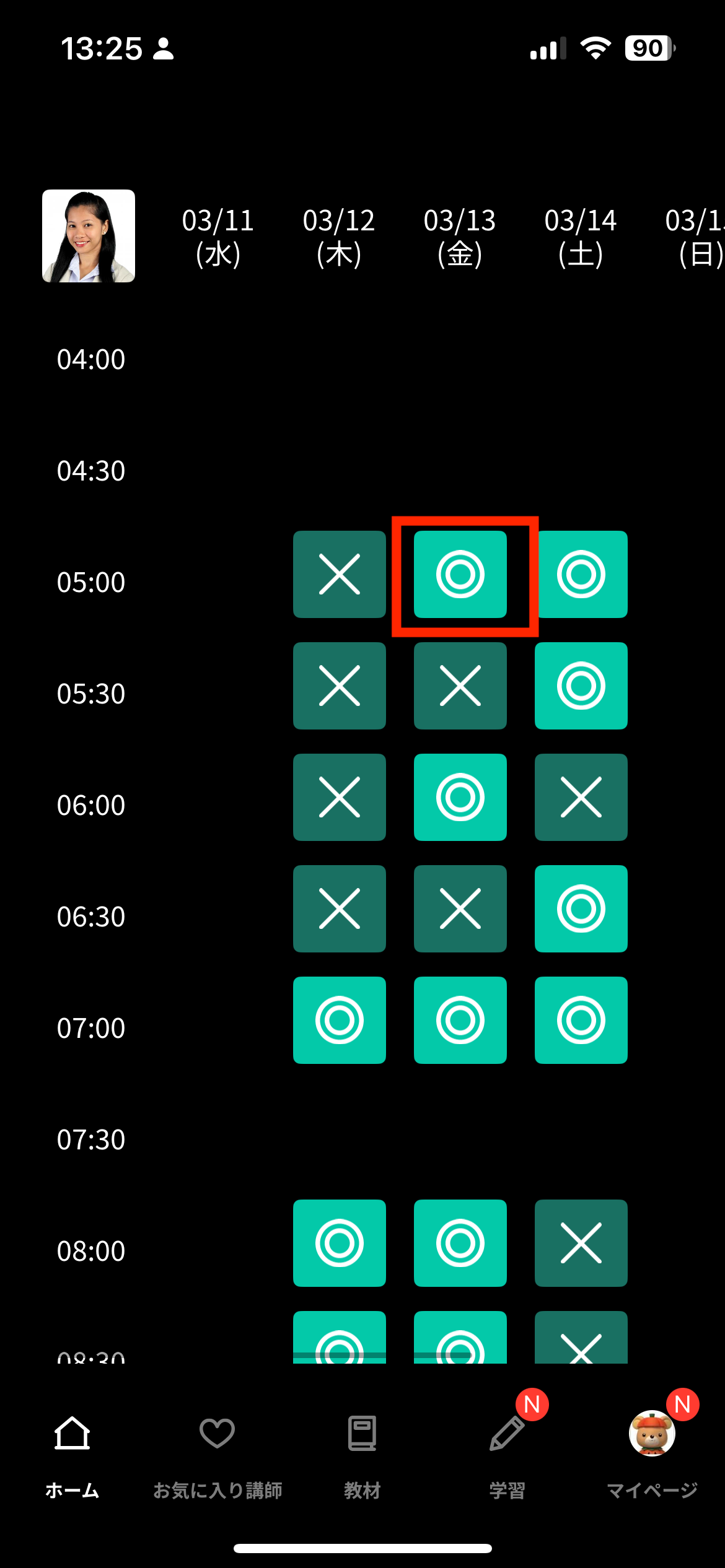The width and height of the screenshot is (725, 1568).
Task: Open the tutor's profile photo
Action: [89, 236]
